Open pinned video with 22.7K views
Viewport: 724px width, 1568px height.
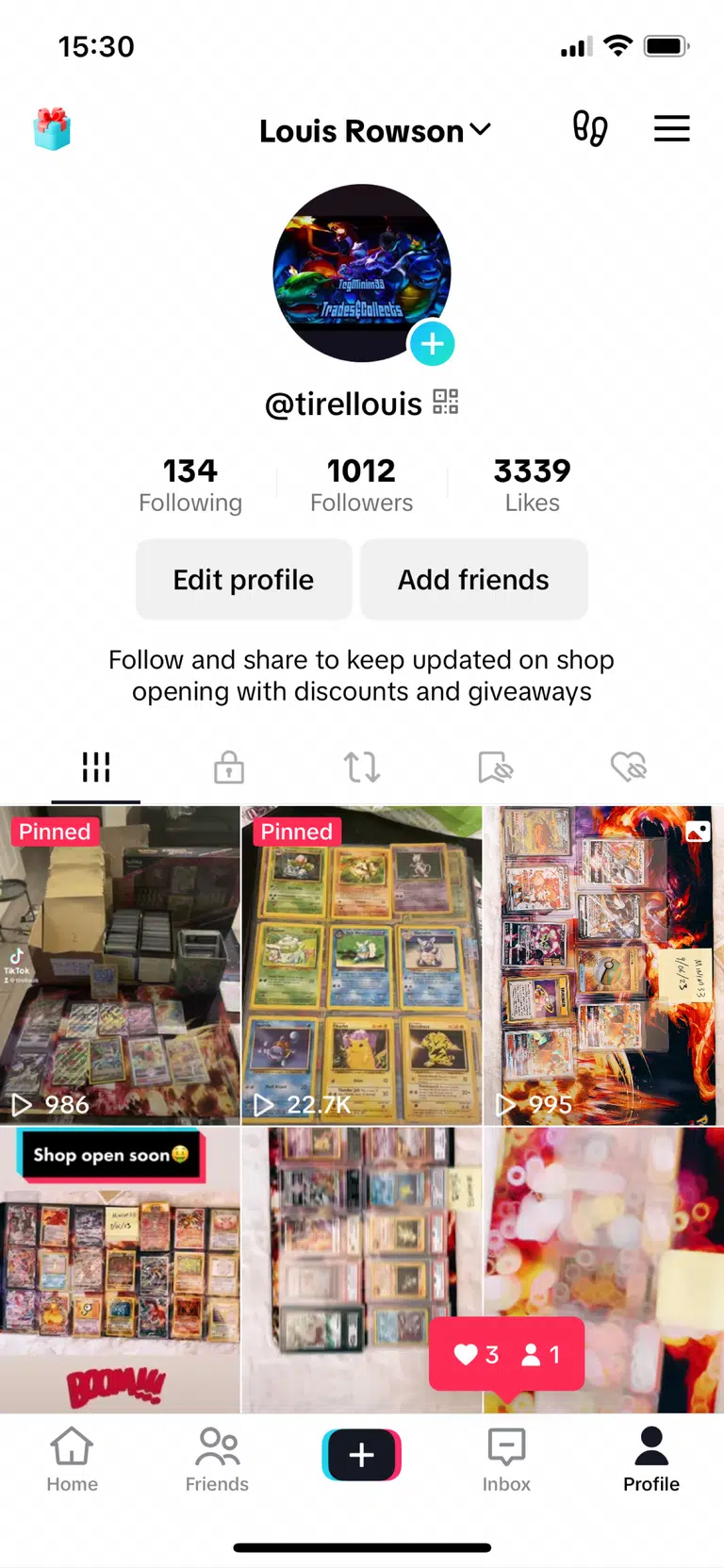click(x=362, y=965)
